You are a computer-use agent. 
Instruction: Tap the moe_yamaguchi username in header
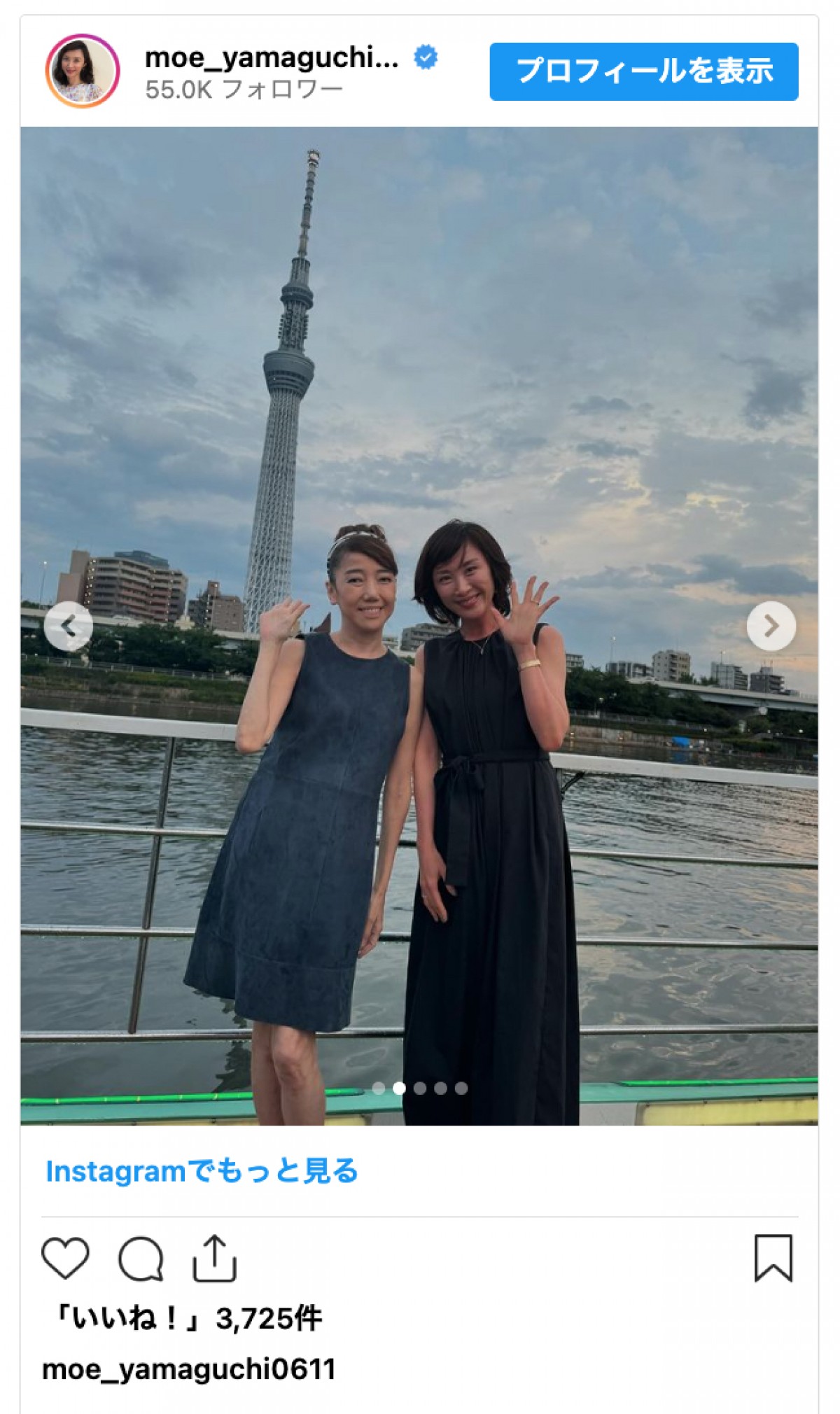click(272, 58)
